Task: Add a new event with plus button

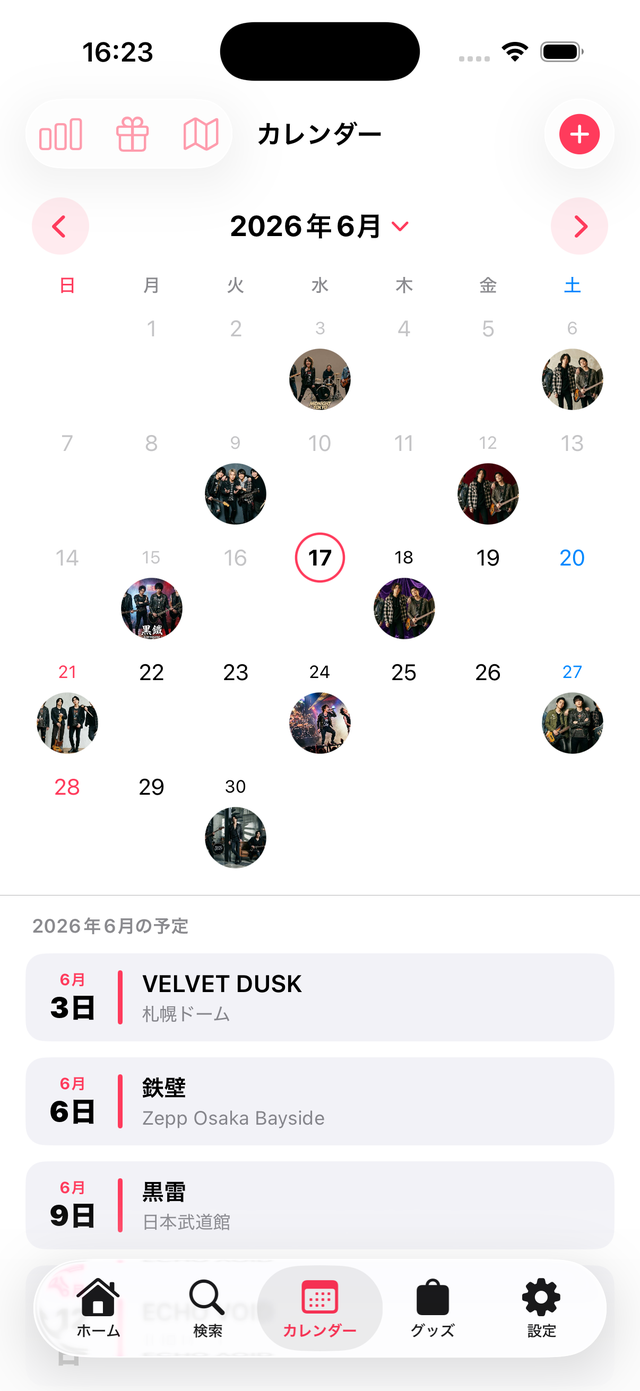Action: point(579,134)
